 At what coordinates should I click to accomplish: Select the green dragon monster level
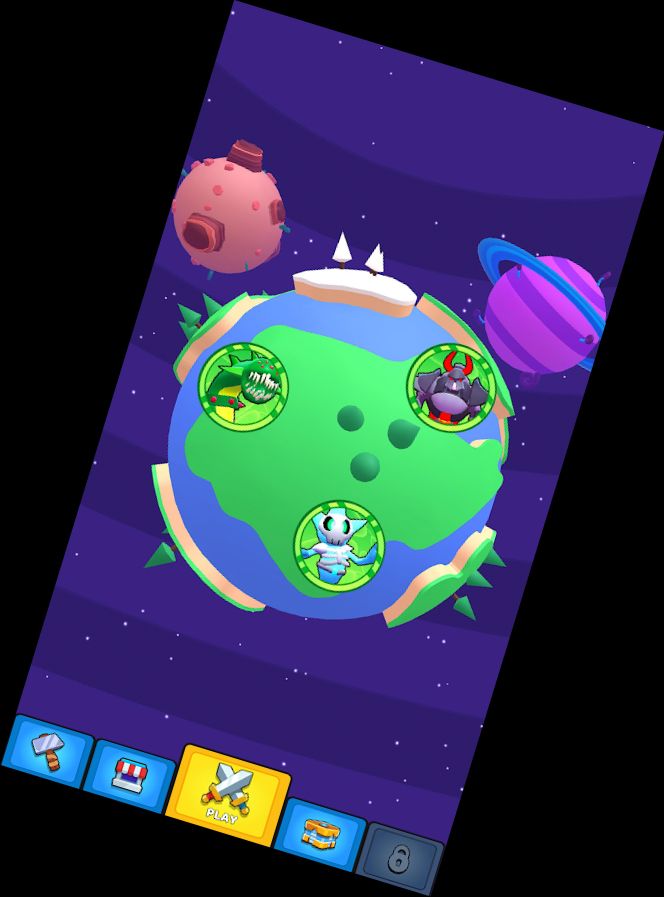pos(243,383)
